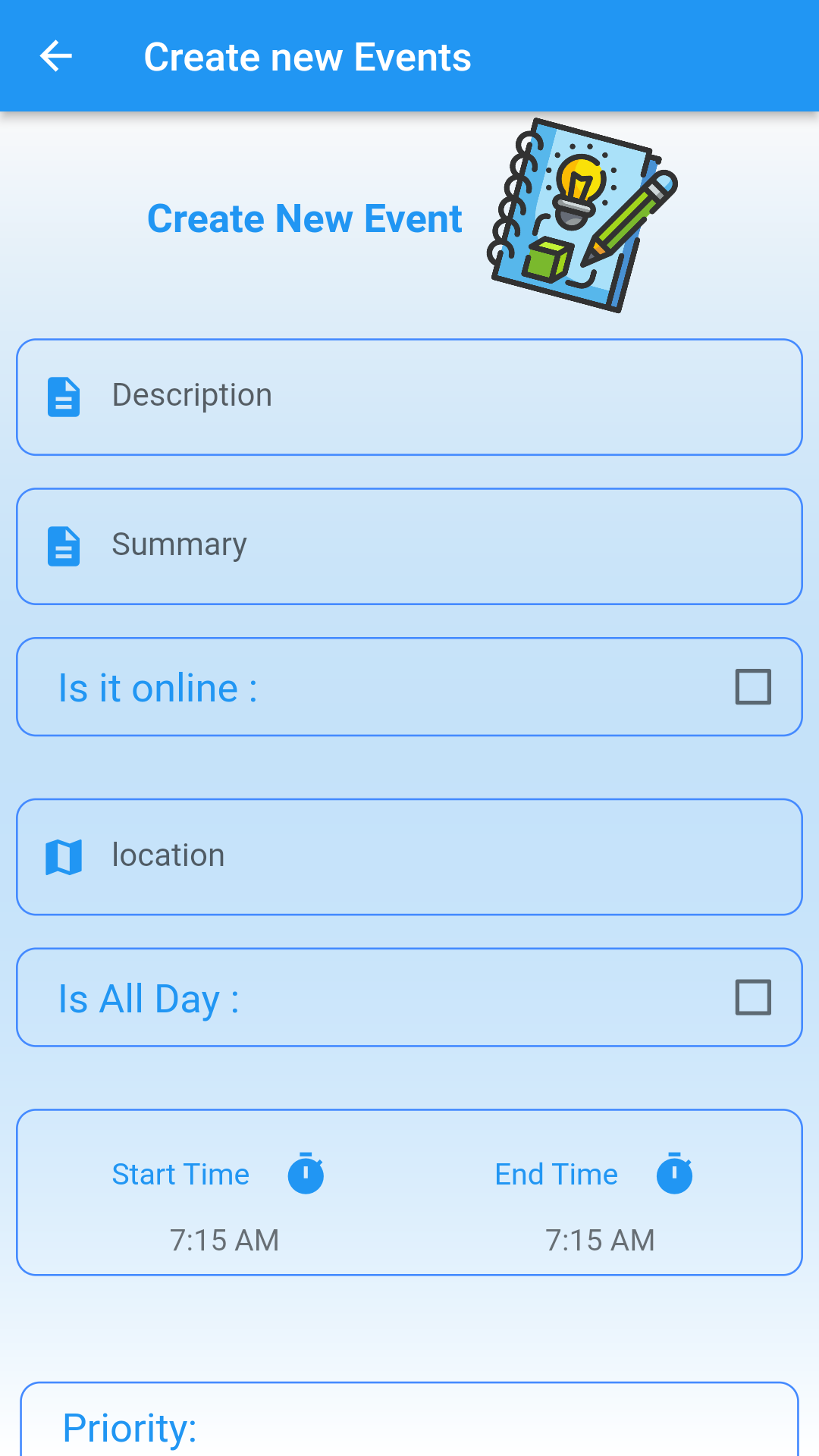Click the Start Time label
Viewport: 819px width, 1456px height.
coord(180,1173)
